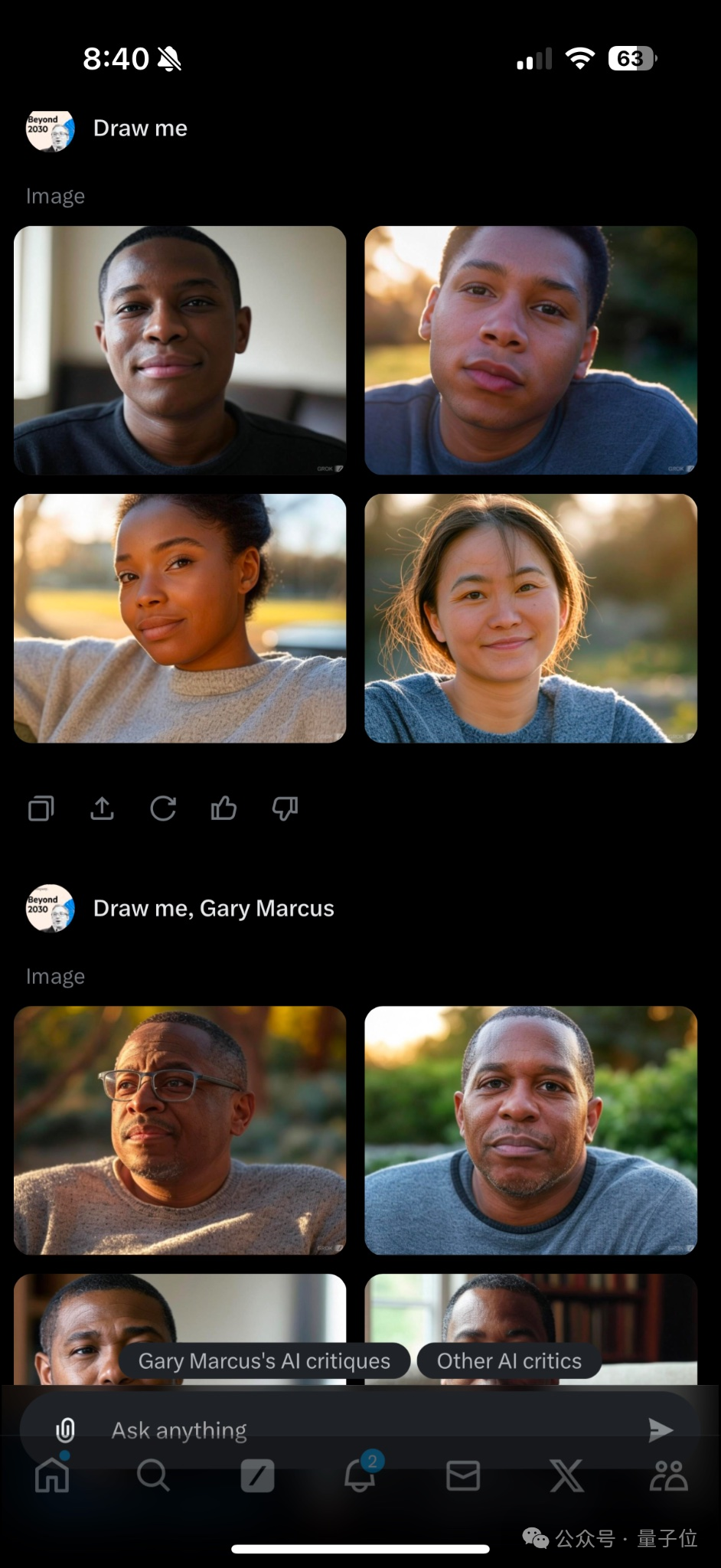Open the Search tab
Screen dimensions: 721x1568
153,1475
